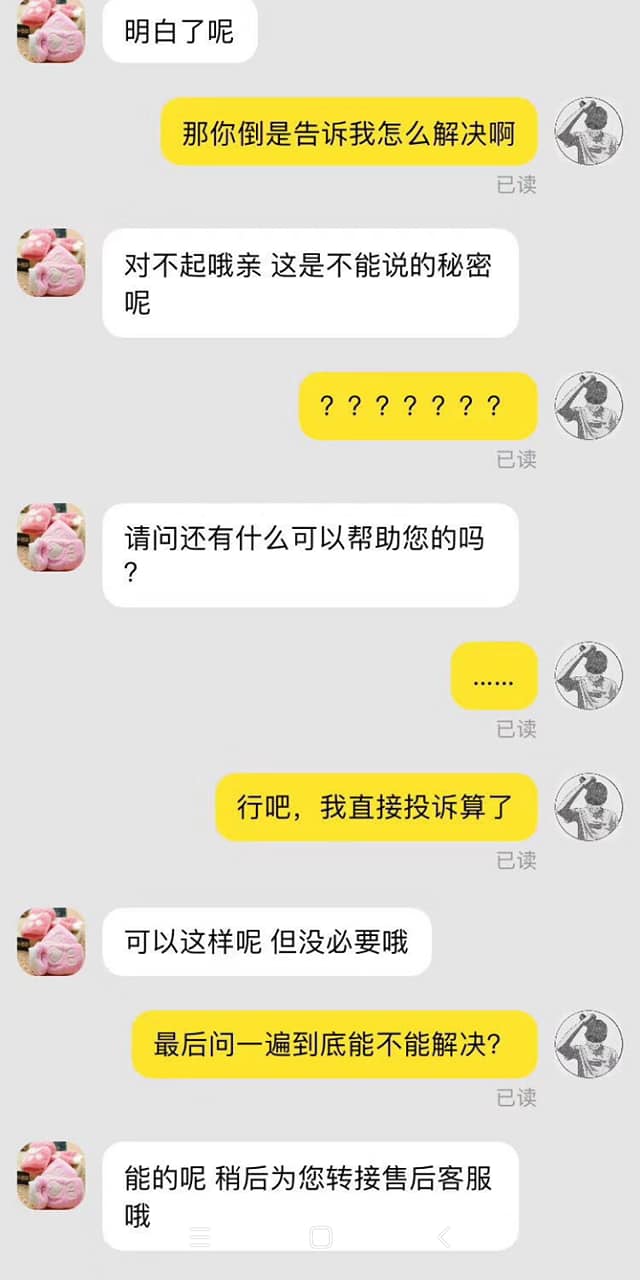The height and width of the screenshot is (1280, 640).
Task: Tap seller avatar beside 请问还有什么可以帮助您的吗
Action: pos(51,537)
